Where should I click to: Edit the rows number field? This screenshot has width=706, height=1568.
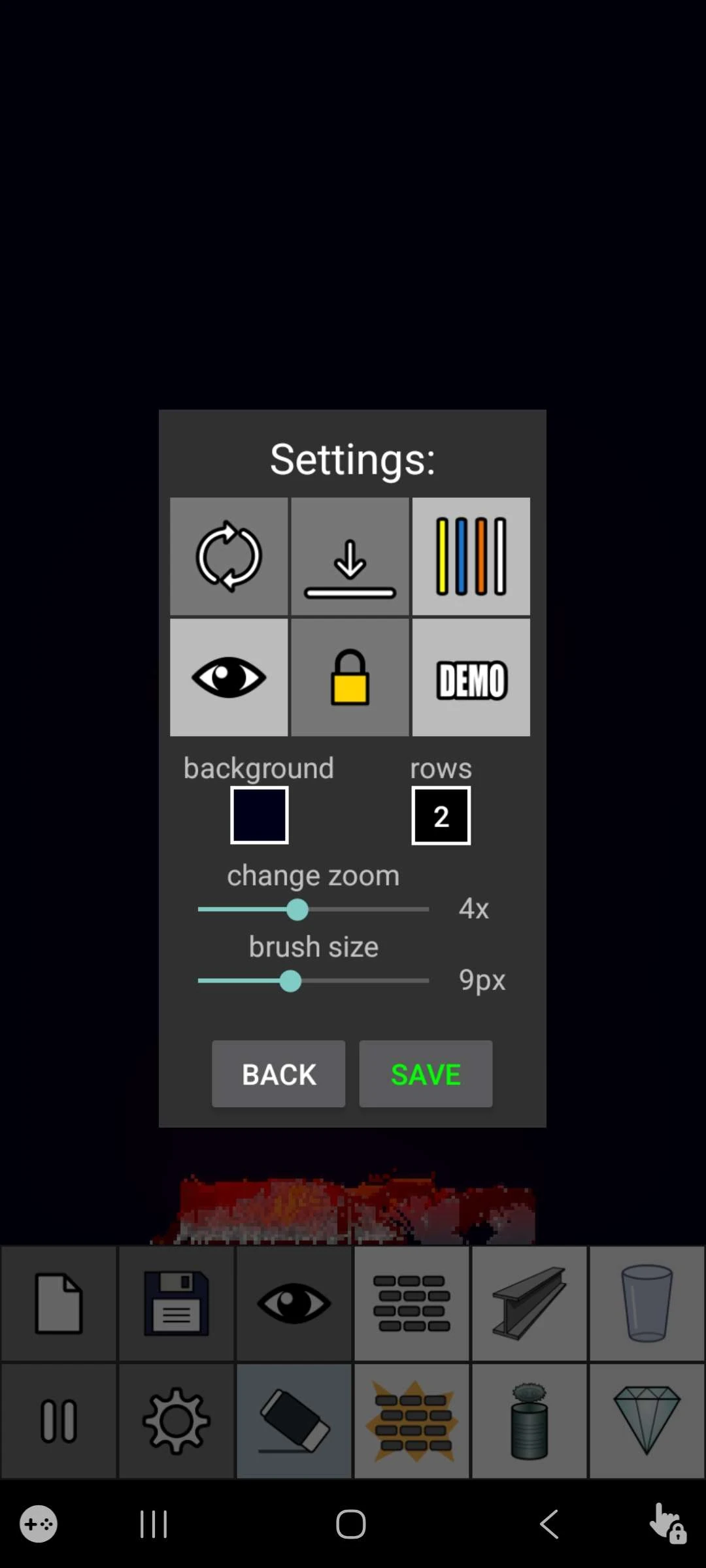click(441, 815)
